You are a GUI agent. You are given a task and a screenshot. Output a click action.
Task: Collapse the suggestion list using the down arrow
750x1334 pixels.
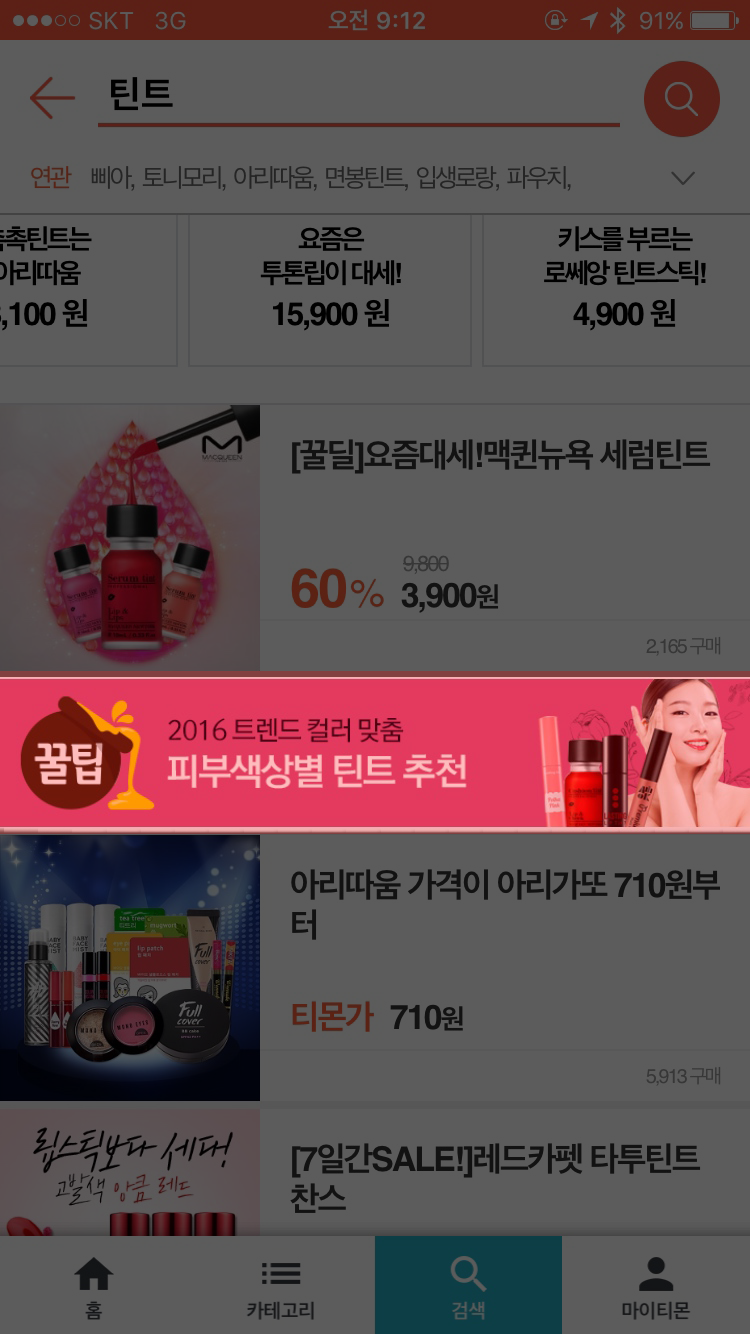coord(682,177)
